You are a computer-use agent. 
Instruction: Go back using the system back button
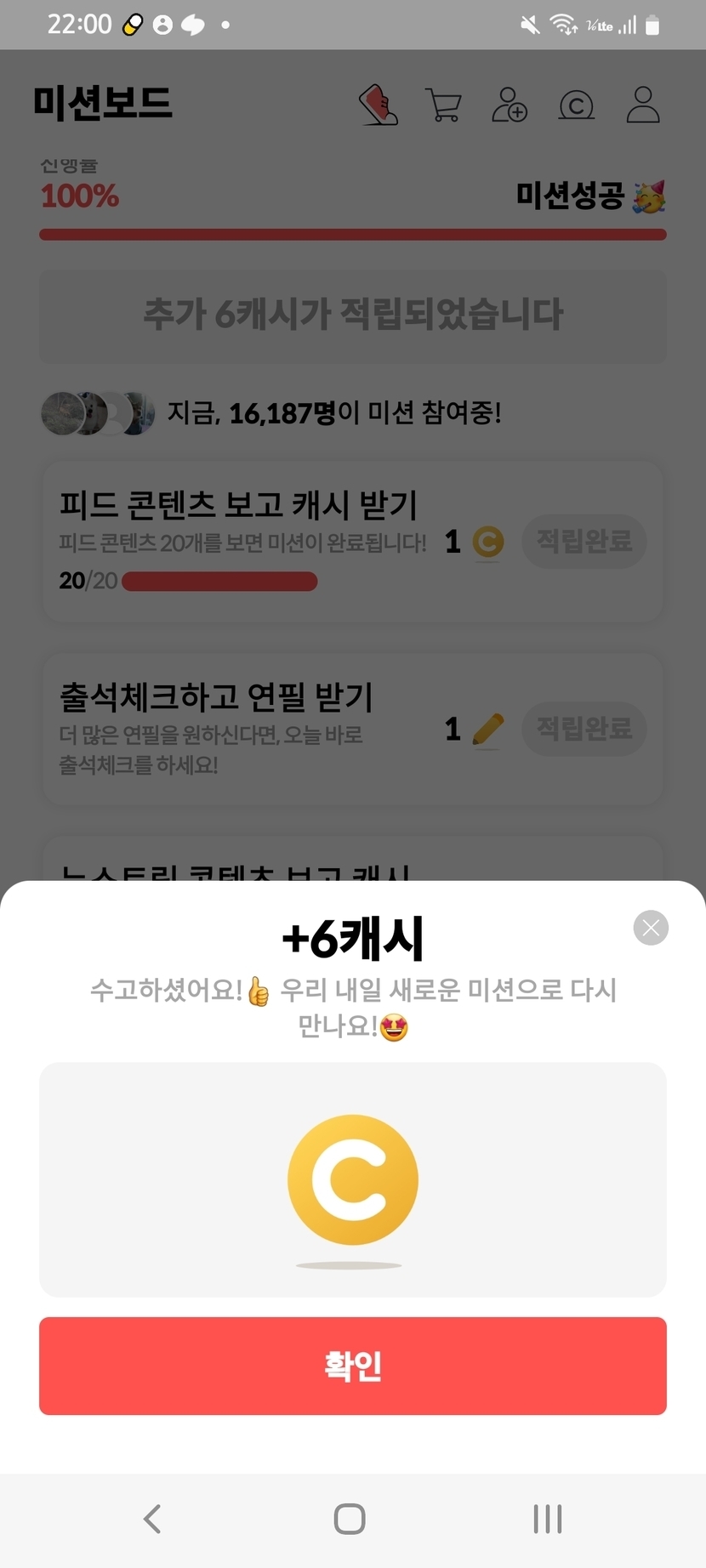(153, 1519)
